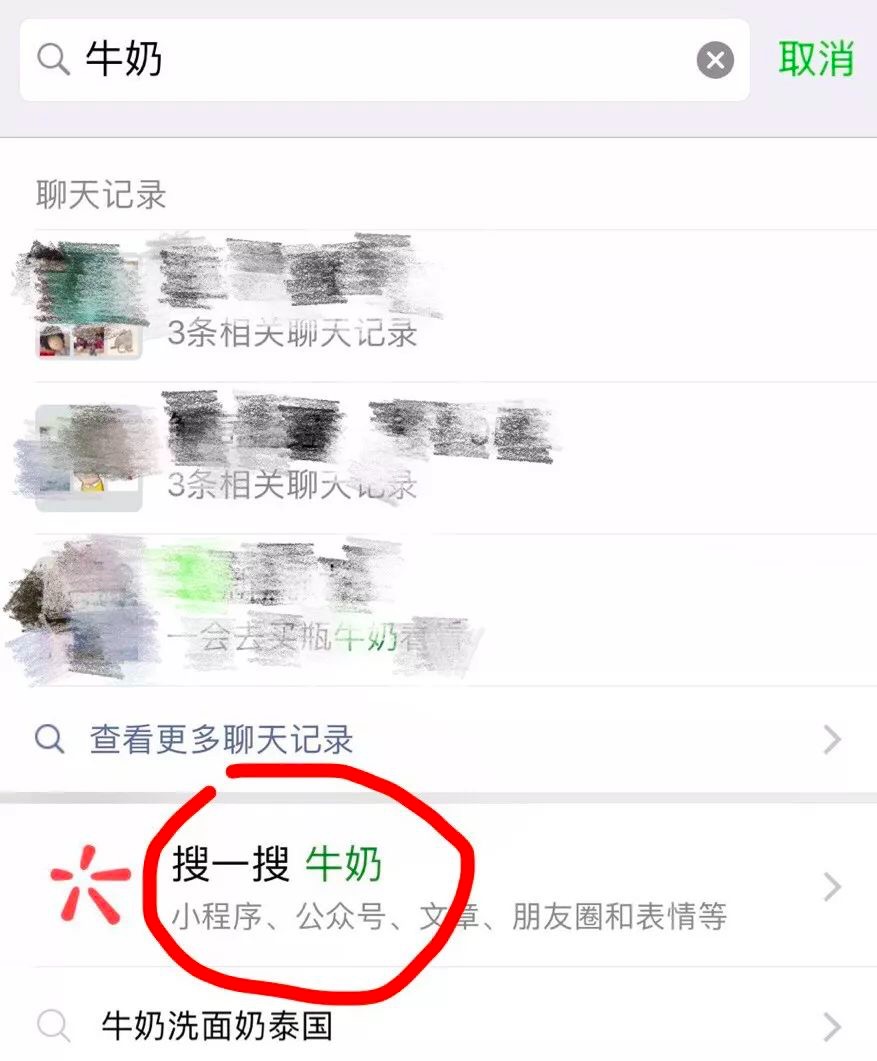
Task: Cancel the search with 取消
Action: pos(816,60)
